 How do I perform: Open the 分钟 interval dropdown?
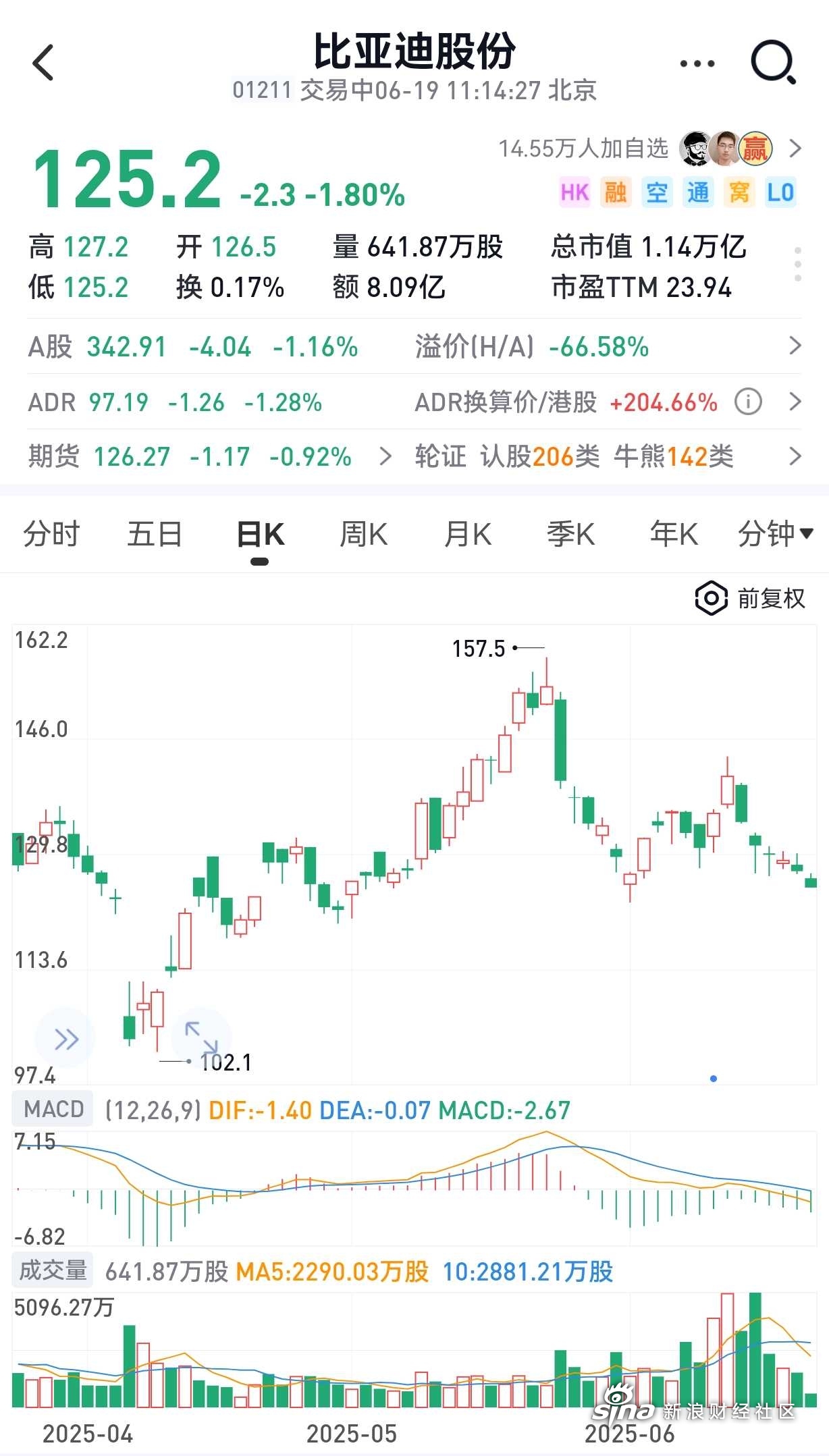(775, 535)
